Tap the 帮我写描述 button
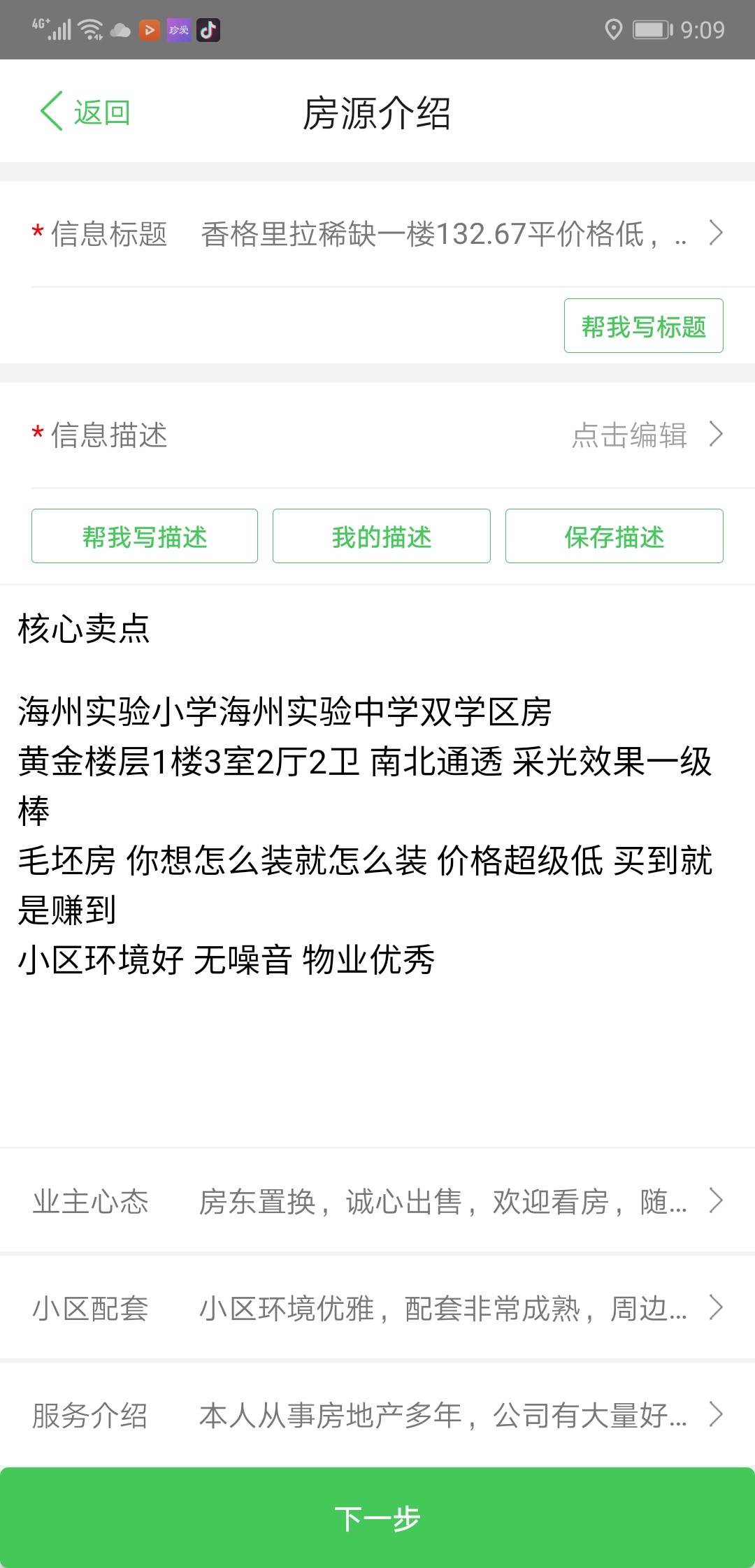Viewport: 755px width, 1568px height. 145,537
